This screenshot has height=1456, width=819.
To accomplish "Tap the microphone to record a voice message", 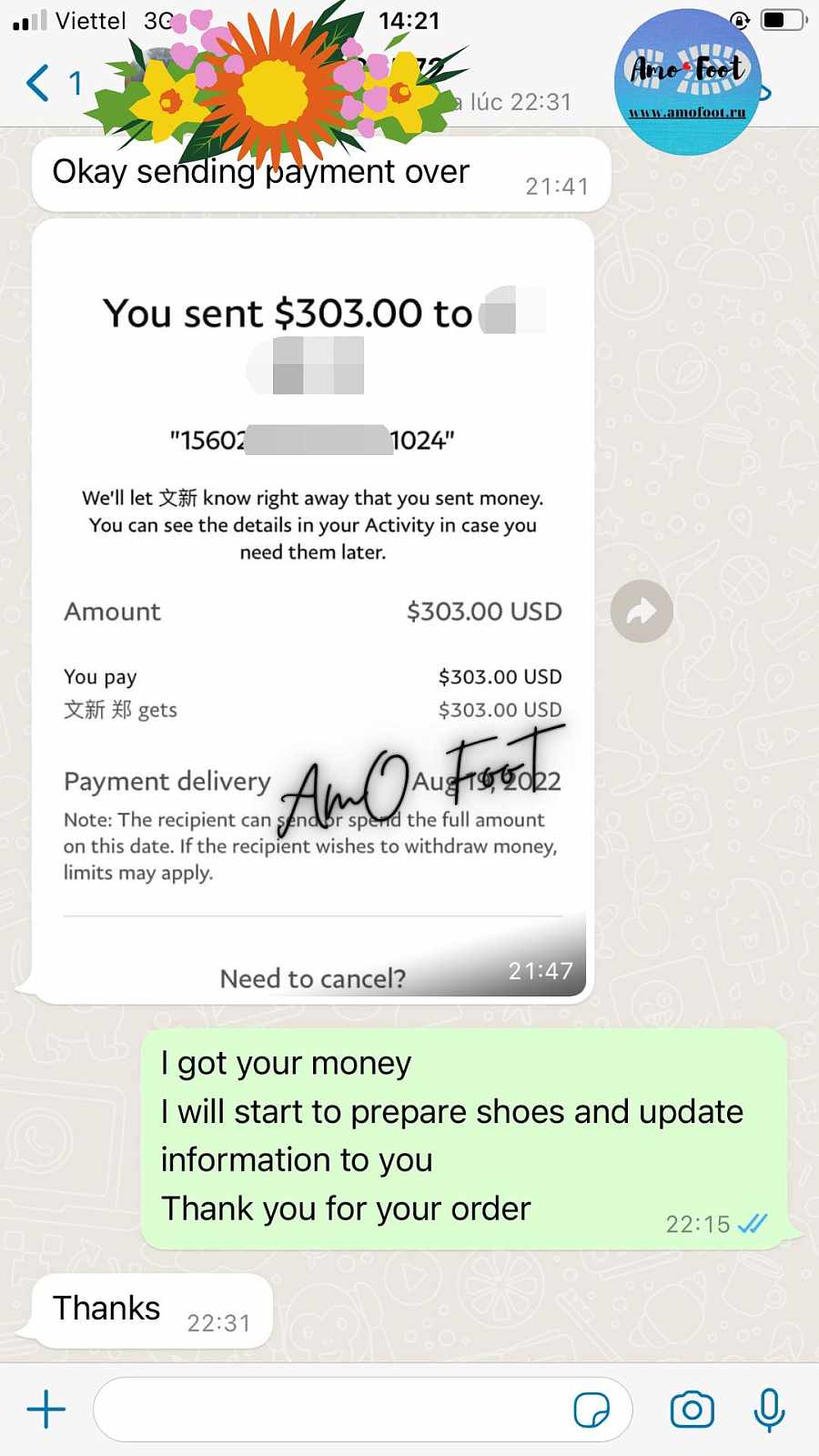I will [769, 1410].
